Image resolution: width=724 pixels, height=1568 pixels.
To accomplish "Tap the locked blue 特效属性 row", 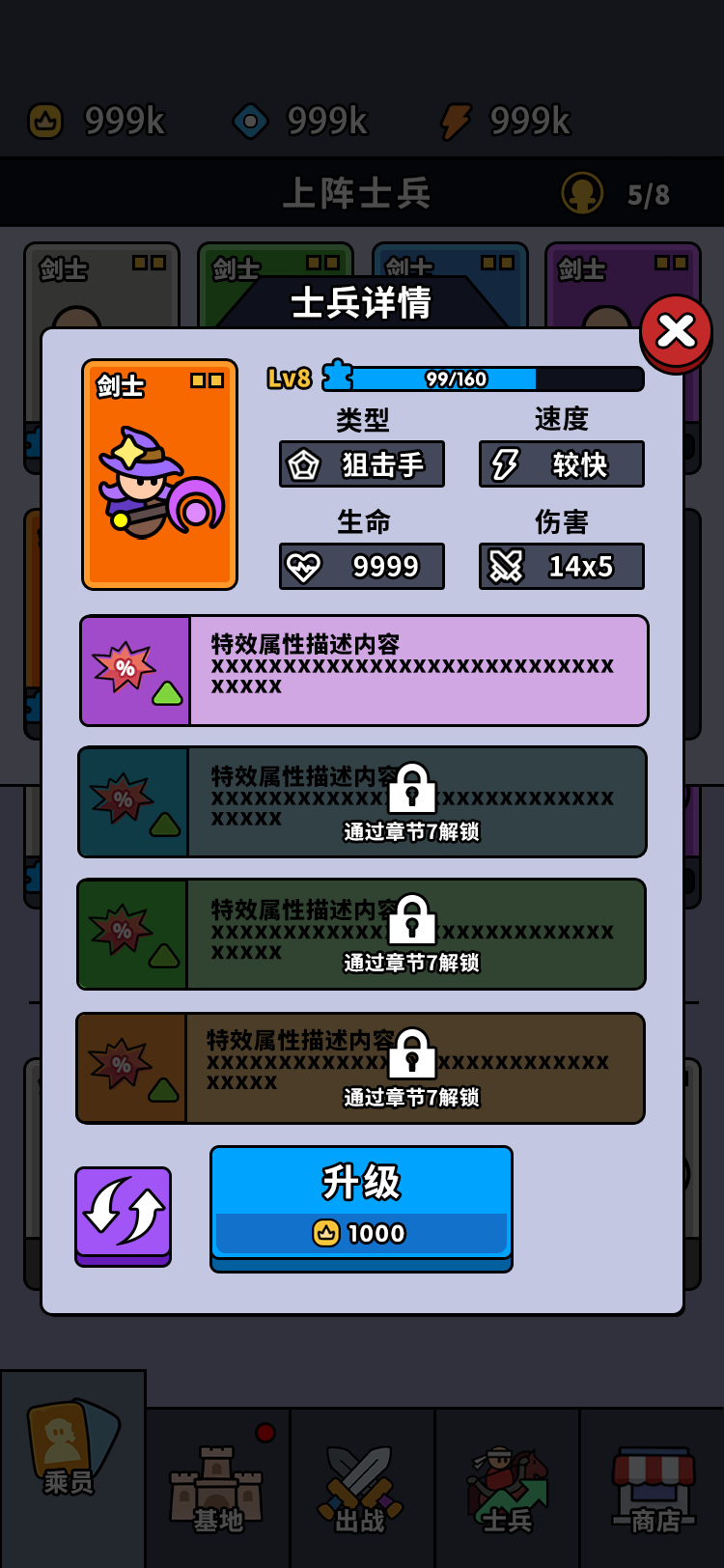I will [x=362, y=801].
